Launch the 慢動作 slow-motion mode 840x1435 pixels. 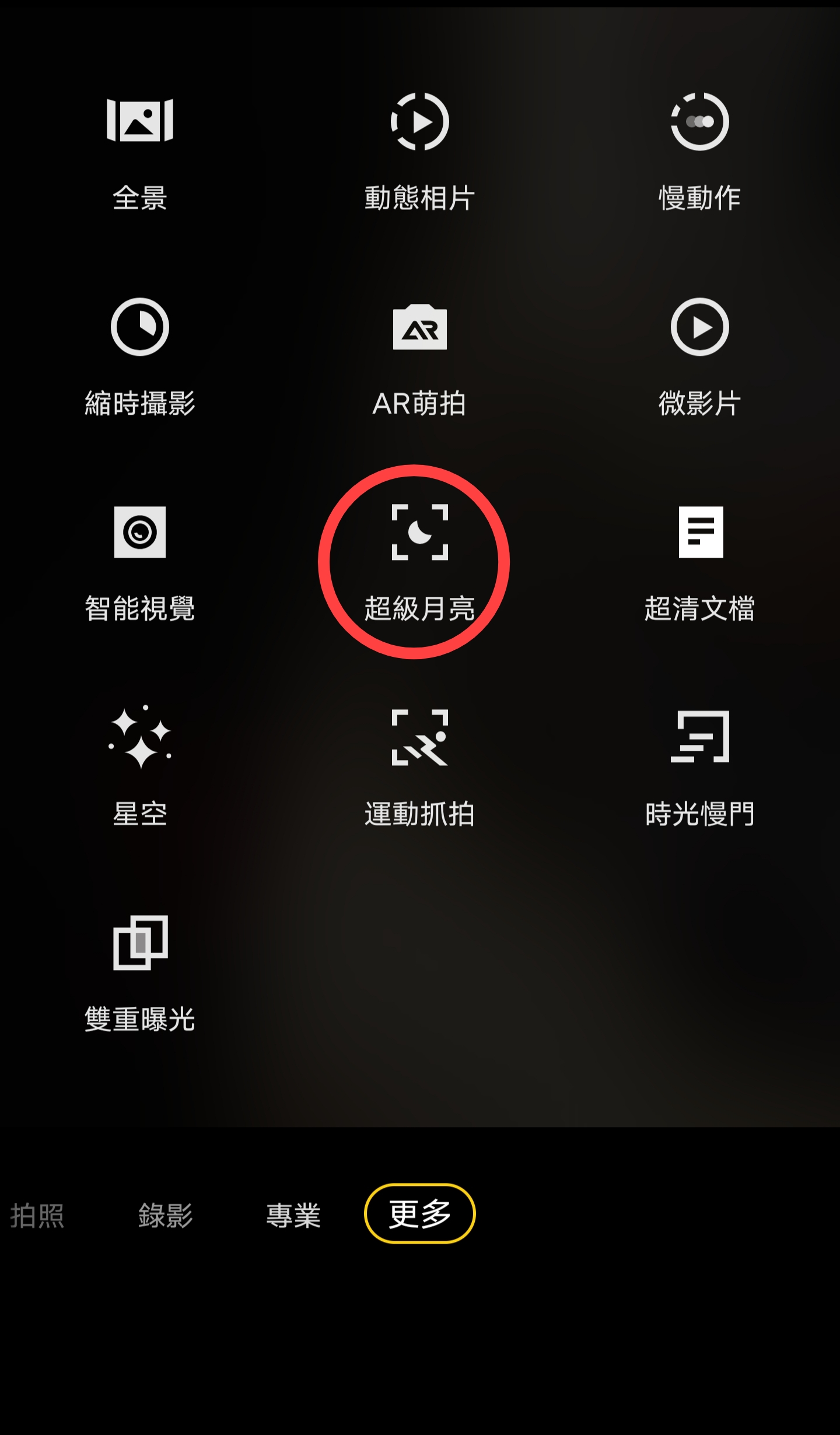click(699, 152)
